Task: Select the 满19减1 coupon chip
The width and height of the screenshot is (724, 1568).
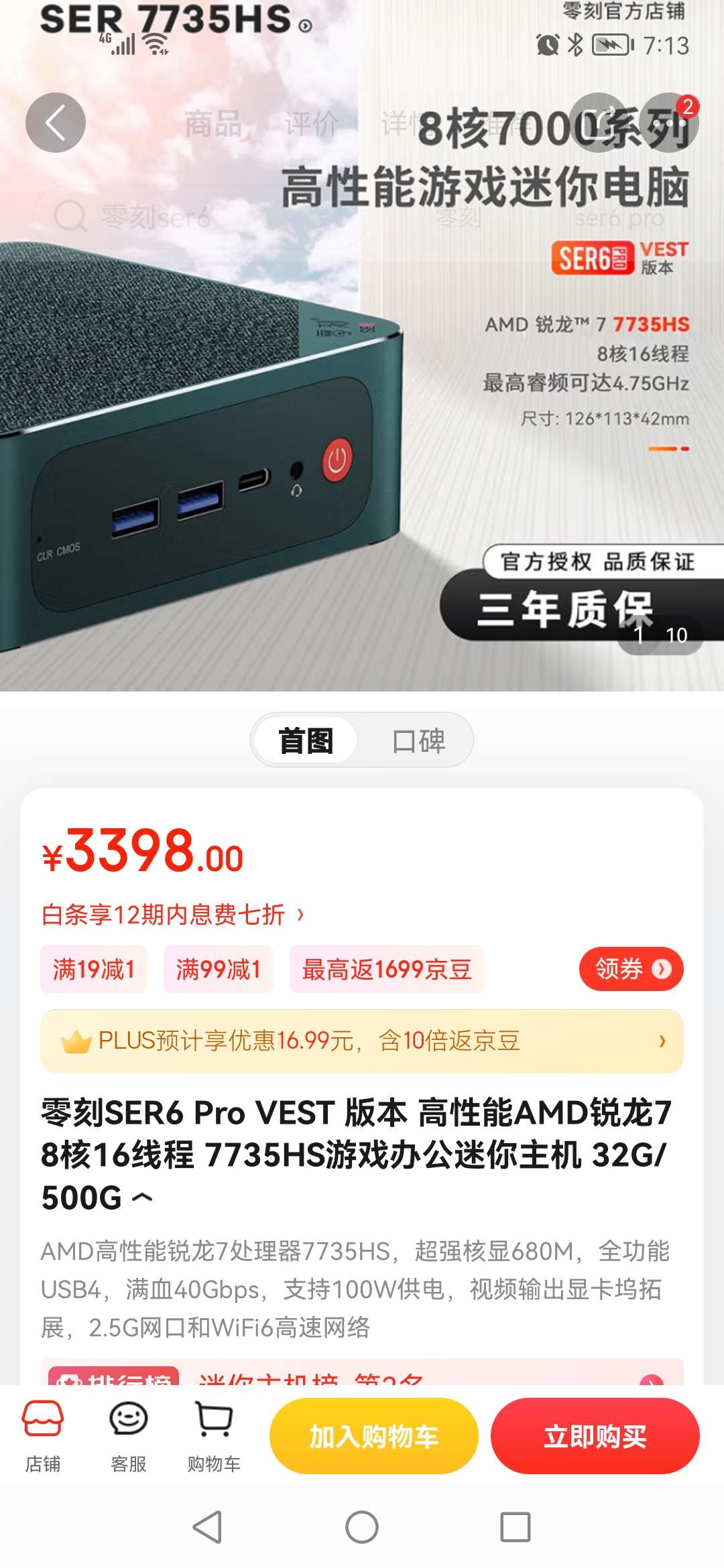Action: pos(94,969)
